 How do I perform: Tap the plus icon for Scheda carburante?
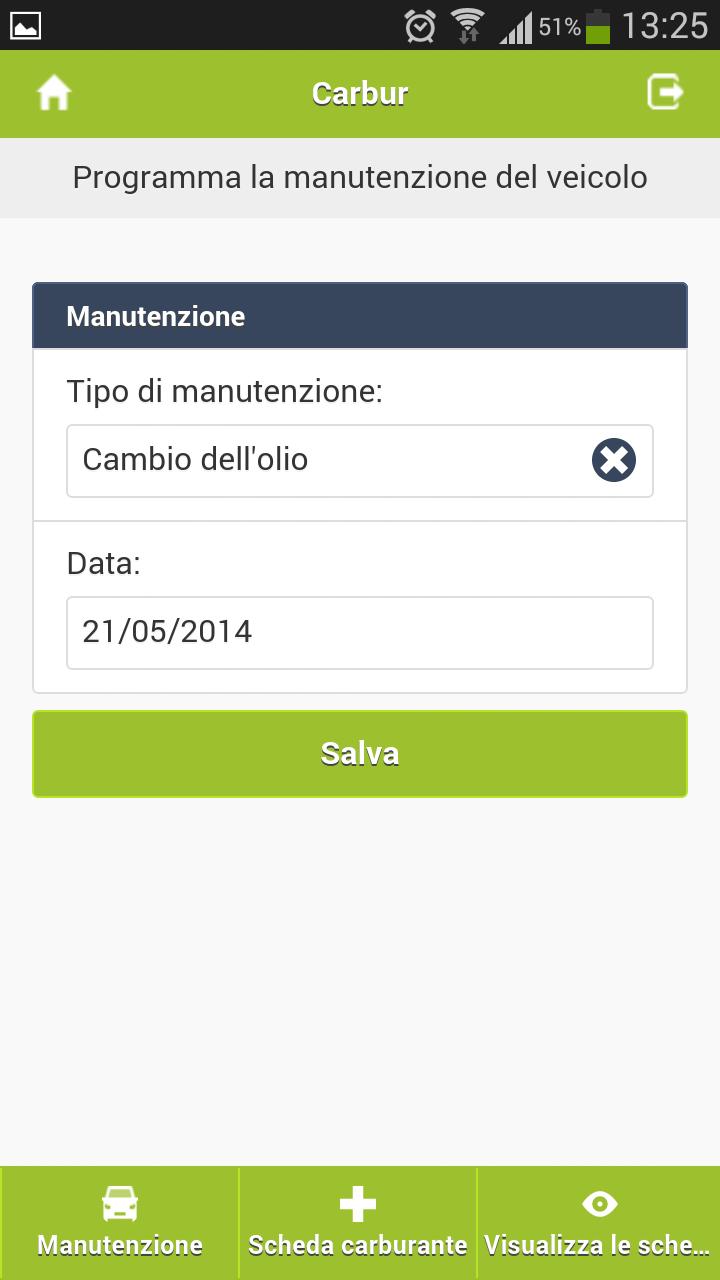(x=356, y=1205)
